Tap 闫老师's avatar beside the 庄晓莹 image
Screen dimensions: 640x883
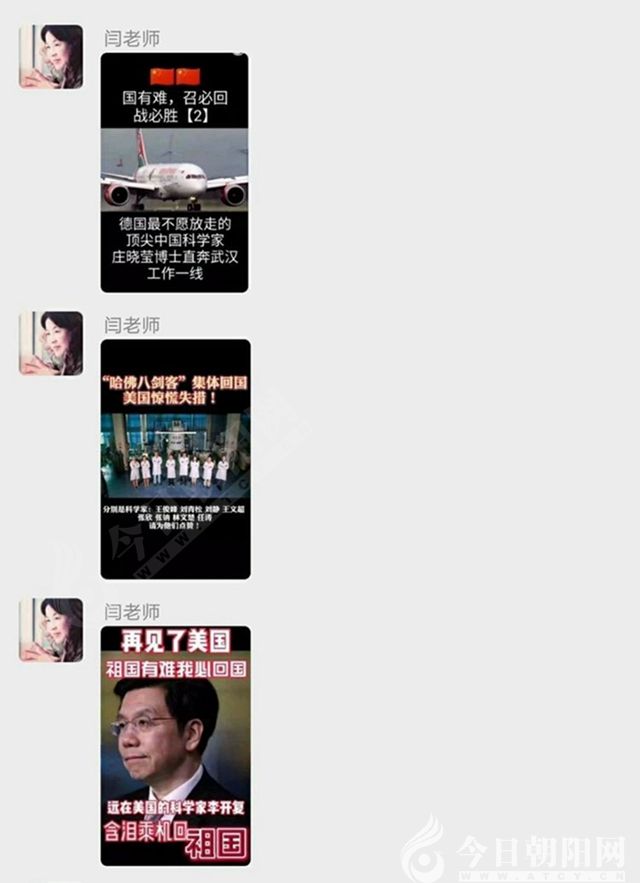(51, 57)
